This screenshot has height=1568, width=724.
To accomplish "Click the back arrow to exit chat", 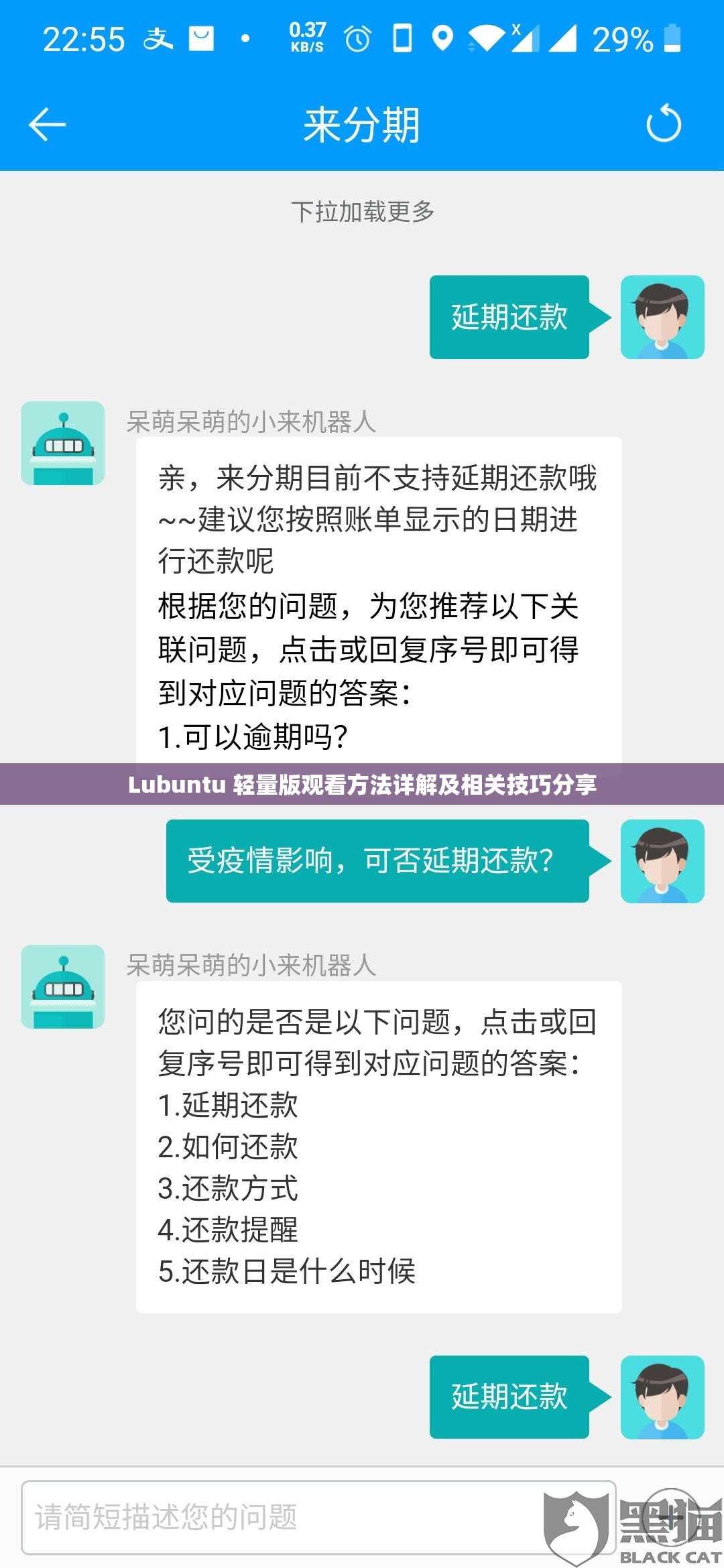I will [47, 124].
